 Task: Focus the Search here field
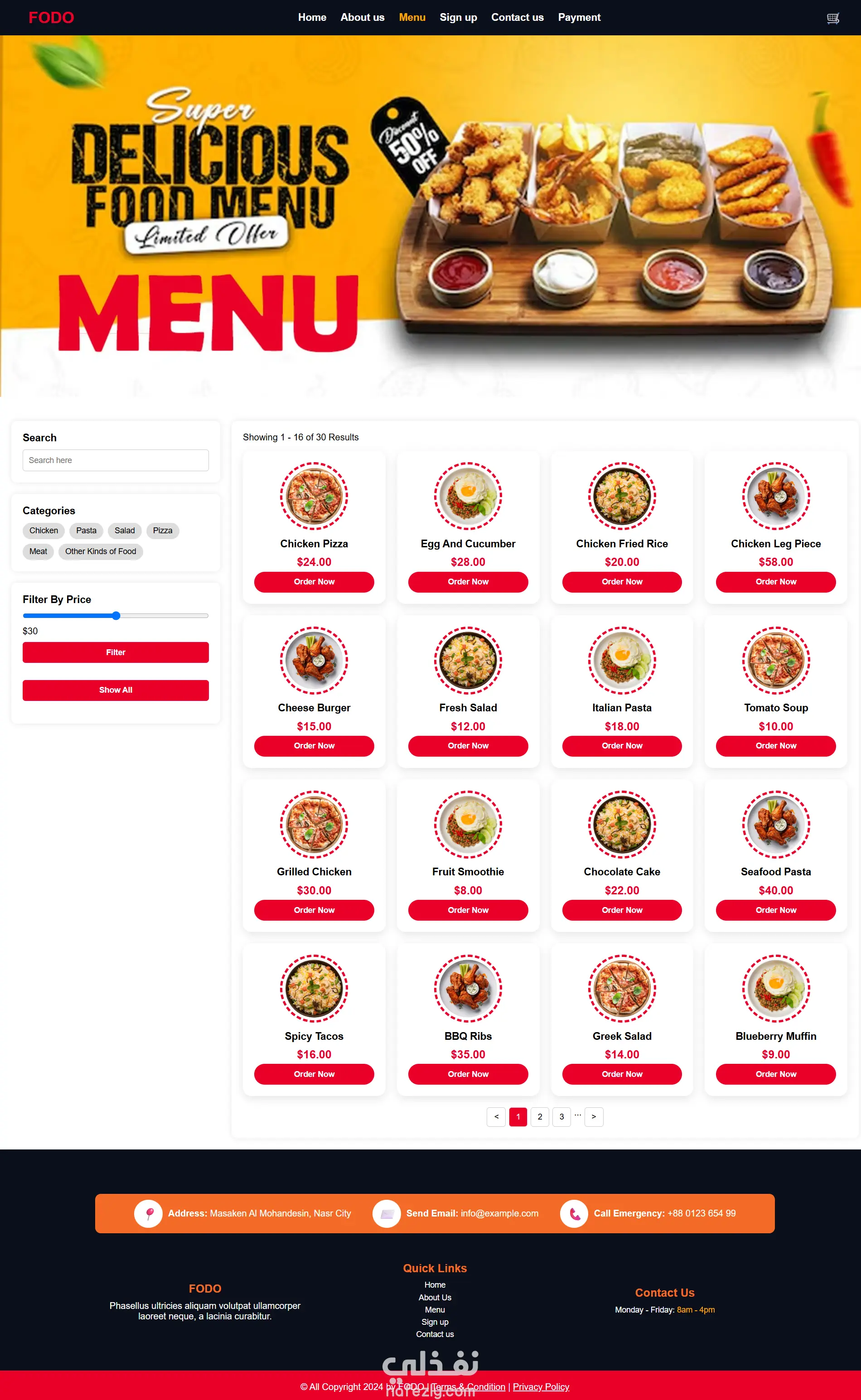point(116,460)
